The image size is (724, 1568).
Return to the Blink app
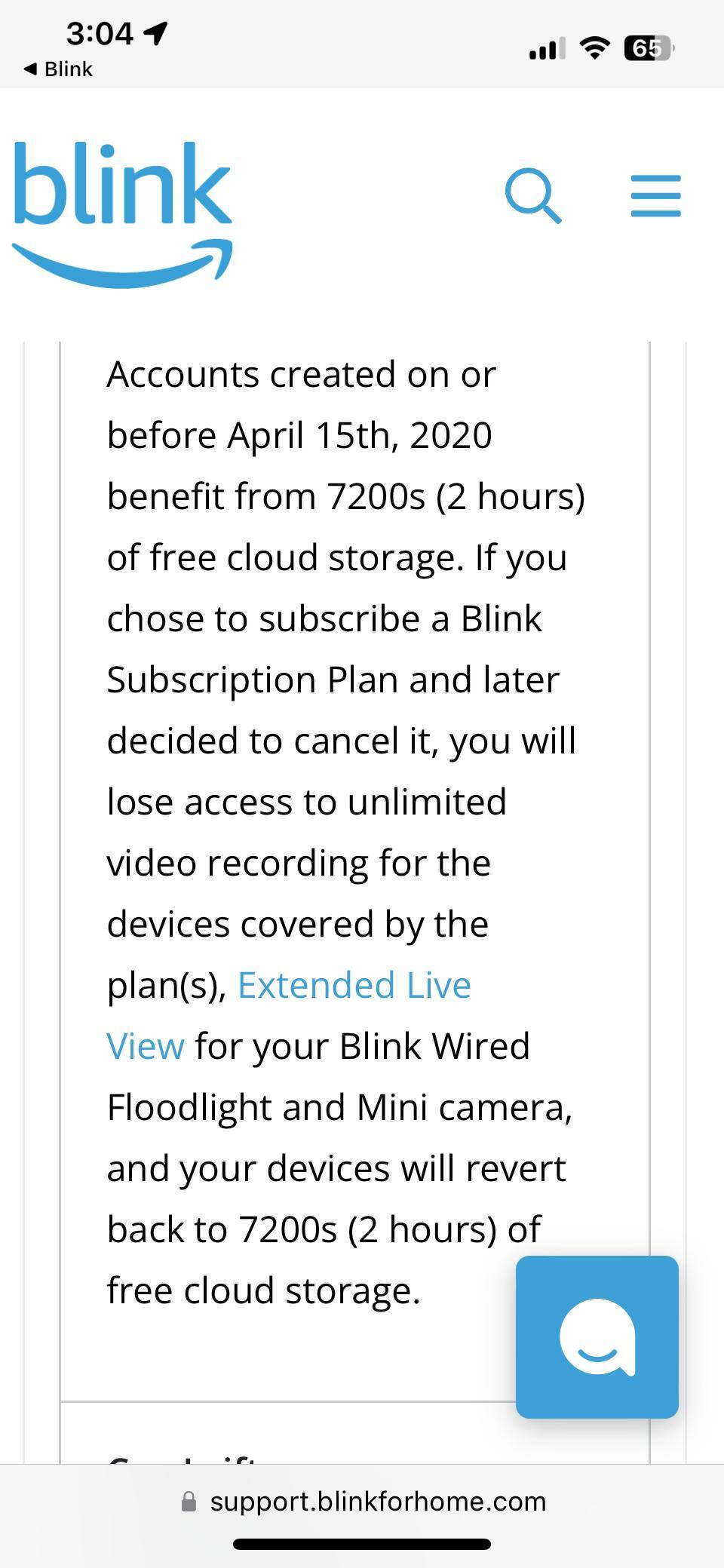[x=59, y=69]
